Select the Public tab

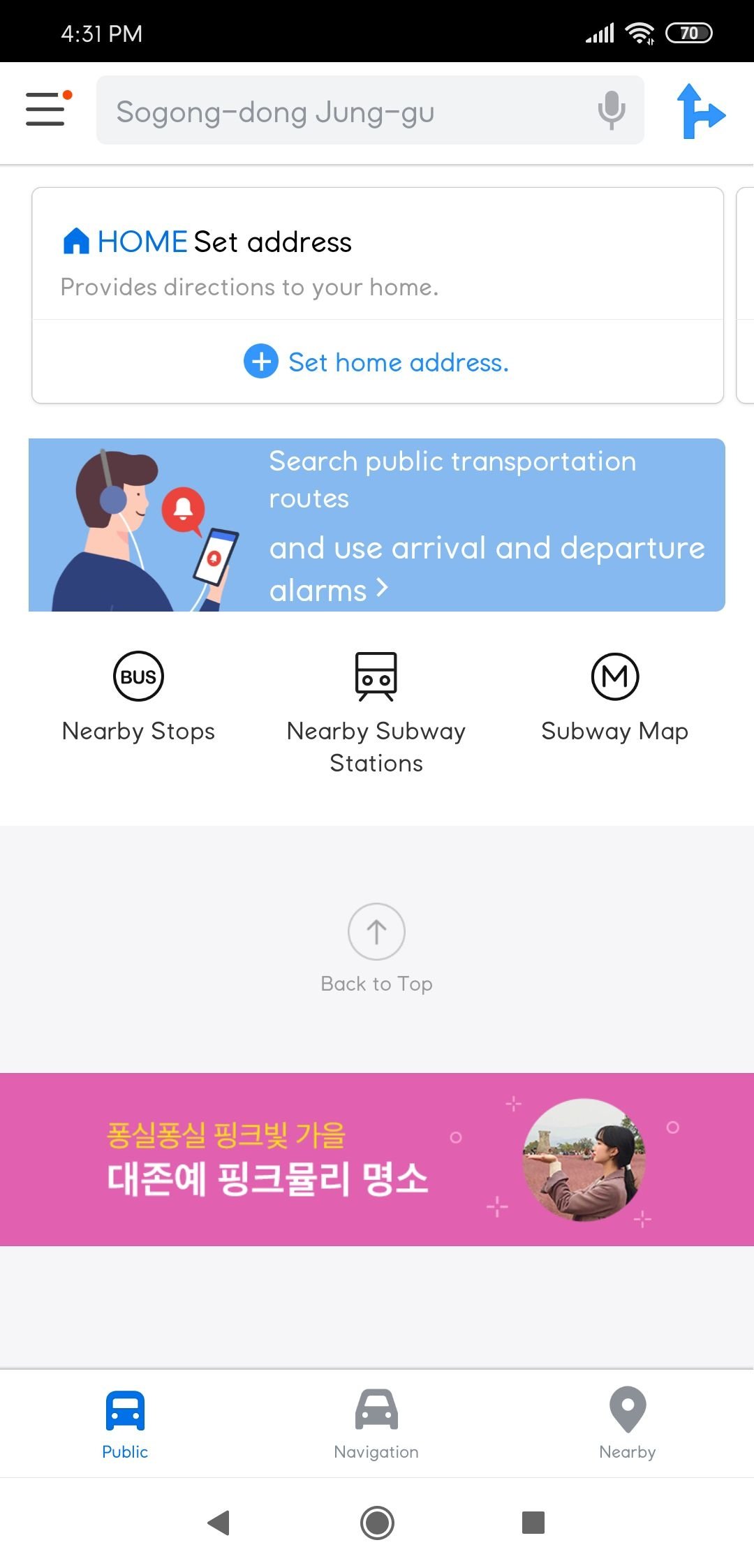click(x=125, y=1424)
